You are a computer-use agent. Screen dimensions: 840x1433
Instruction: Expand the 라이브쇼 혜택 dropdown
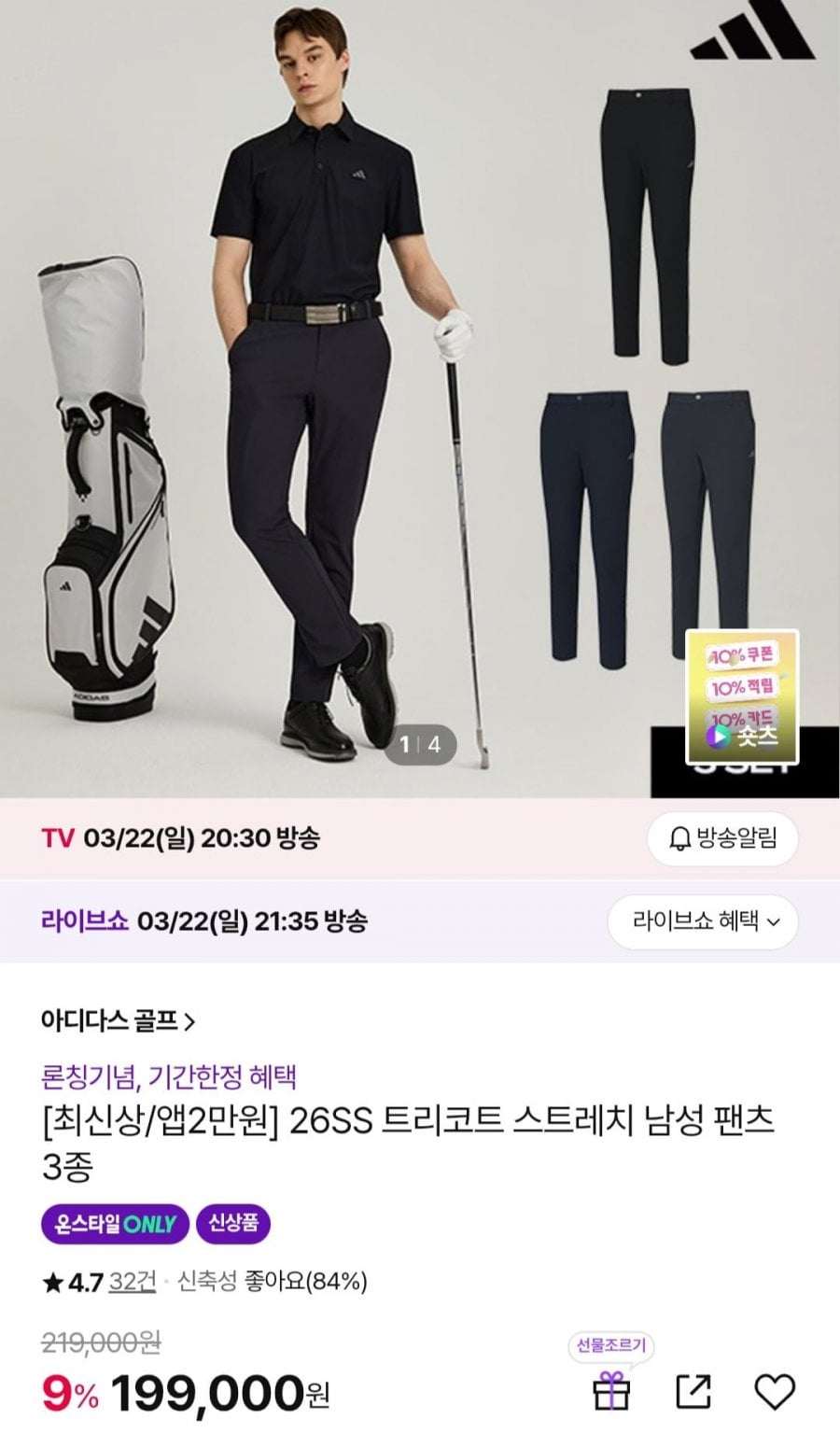coord(703,922)
